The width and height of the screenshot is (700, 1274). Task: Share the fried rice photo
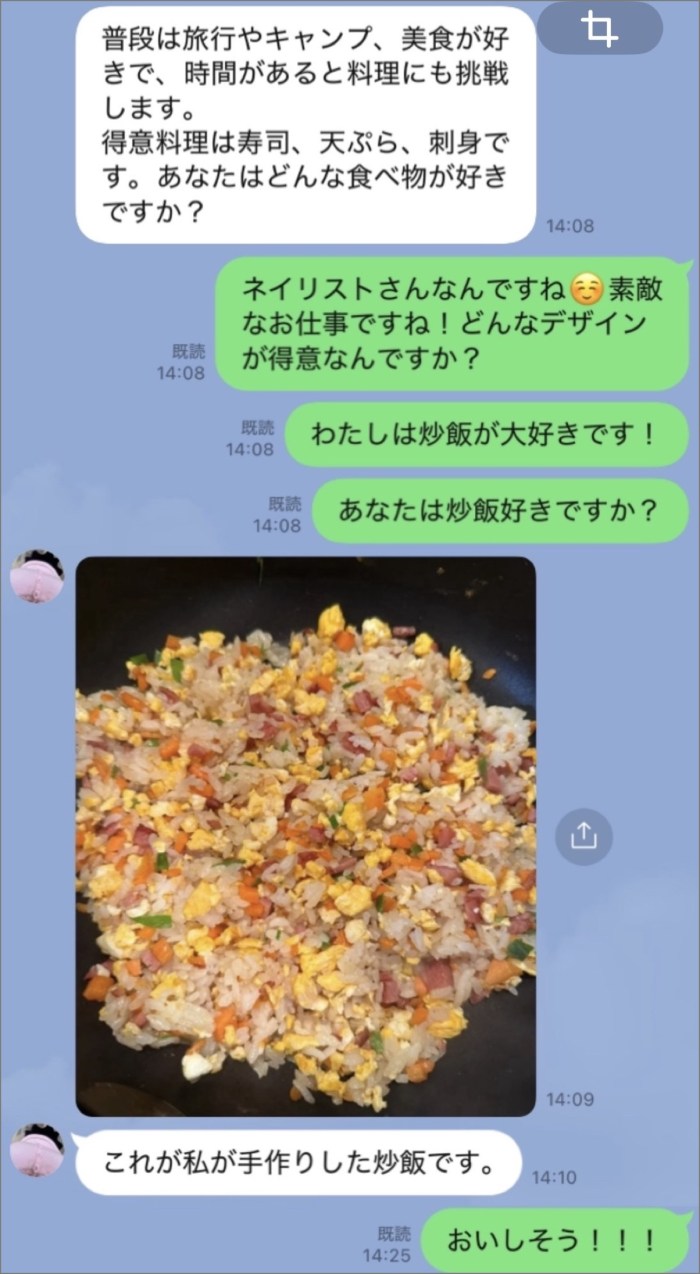pos(583,837)
